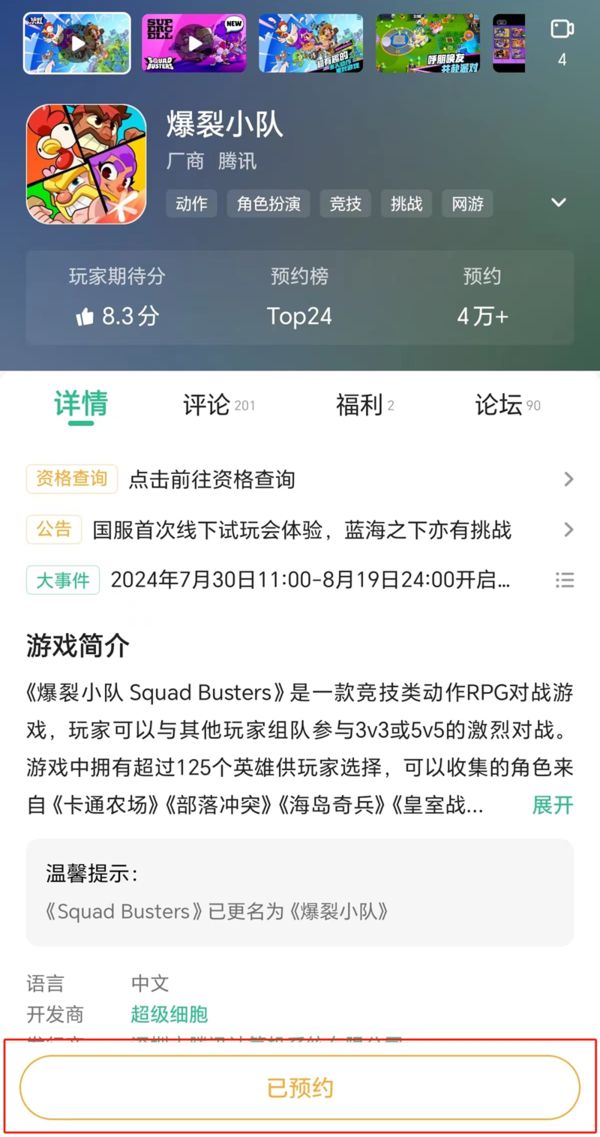The height and width of the screenshot is (1137, 600).
Task: Open the 大事件 events list icon
Action: [565, 580]
